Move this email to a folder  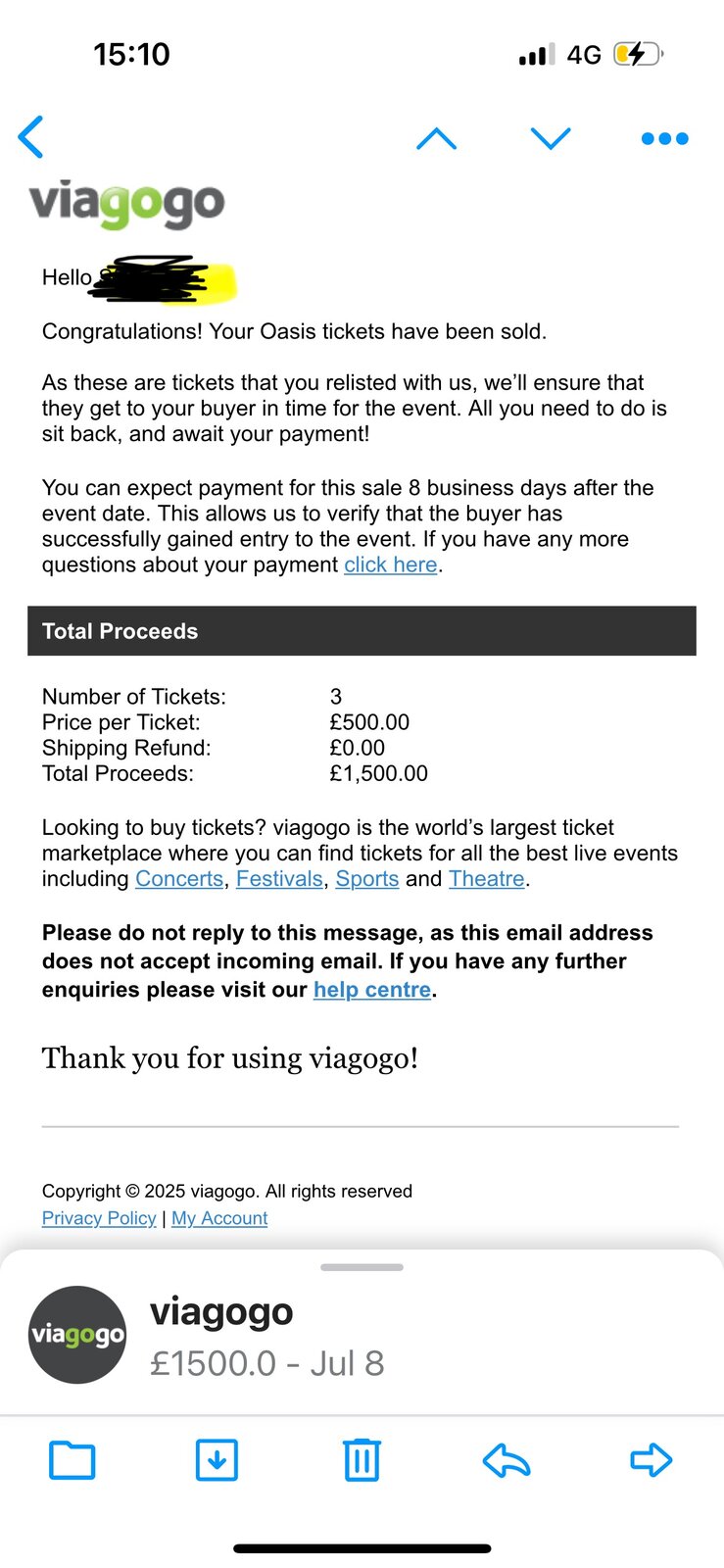pos(72,1460)
